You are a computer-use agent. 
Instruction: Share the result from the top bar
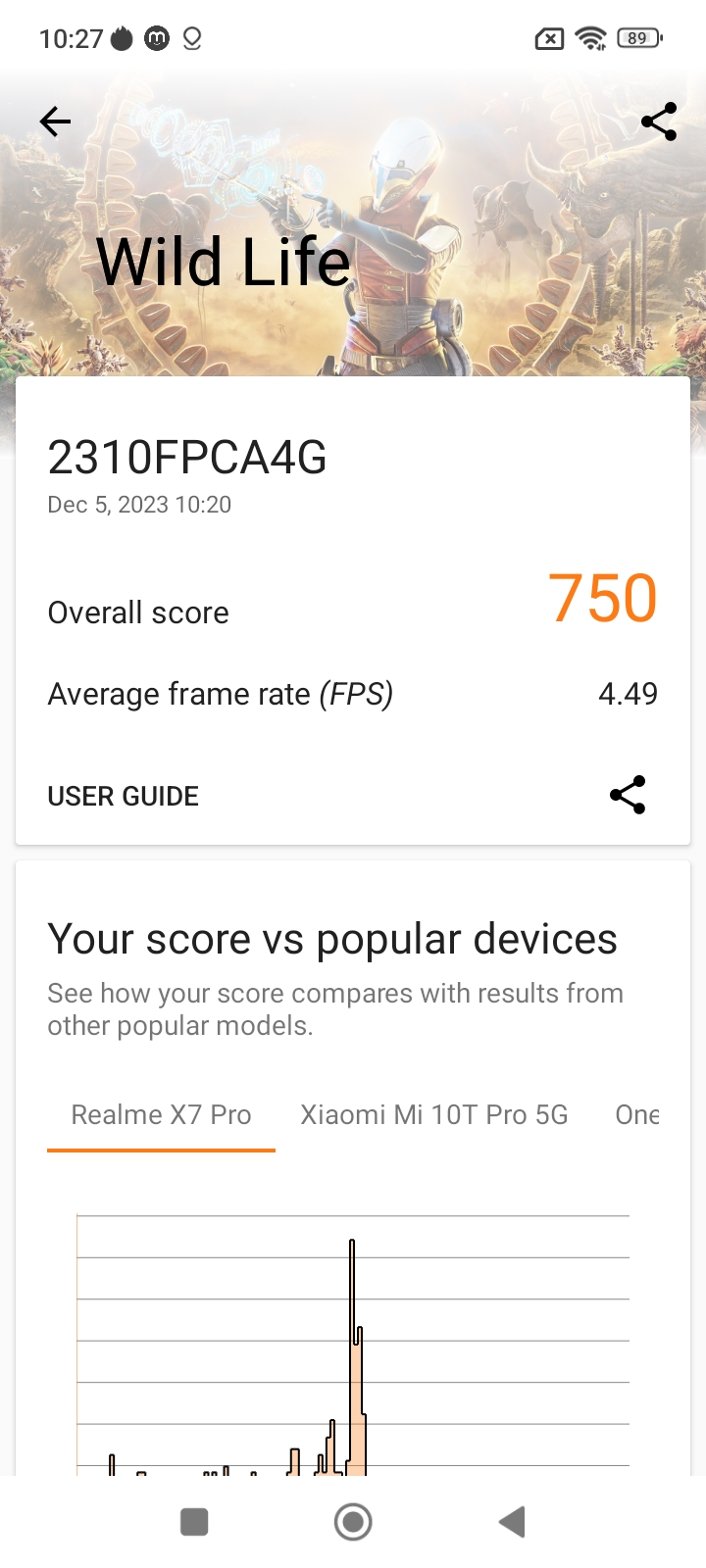659,122
